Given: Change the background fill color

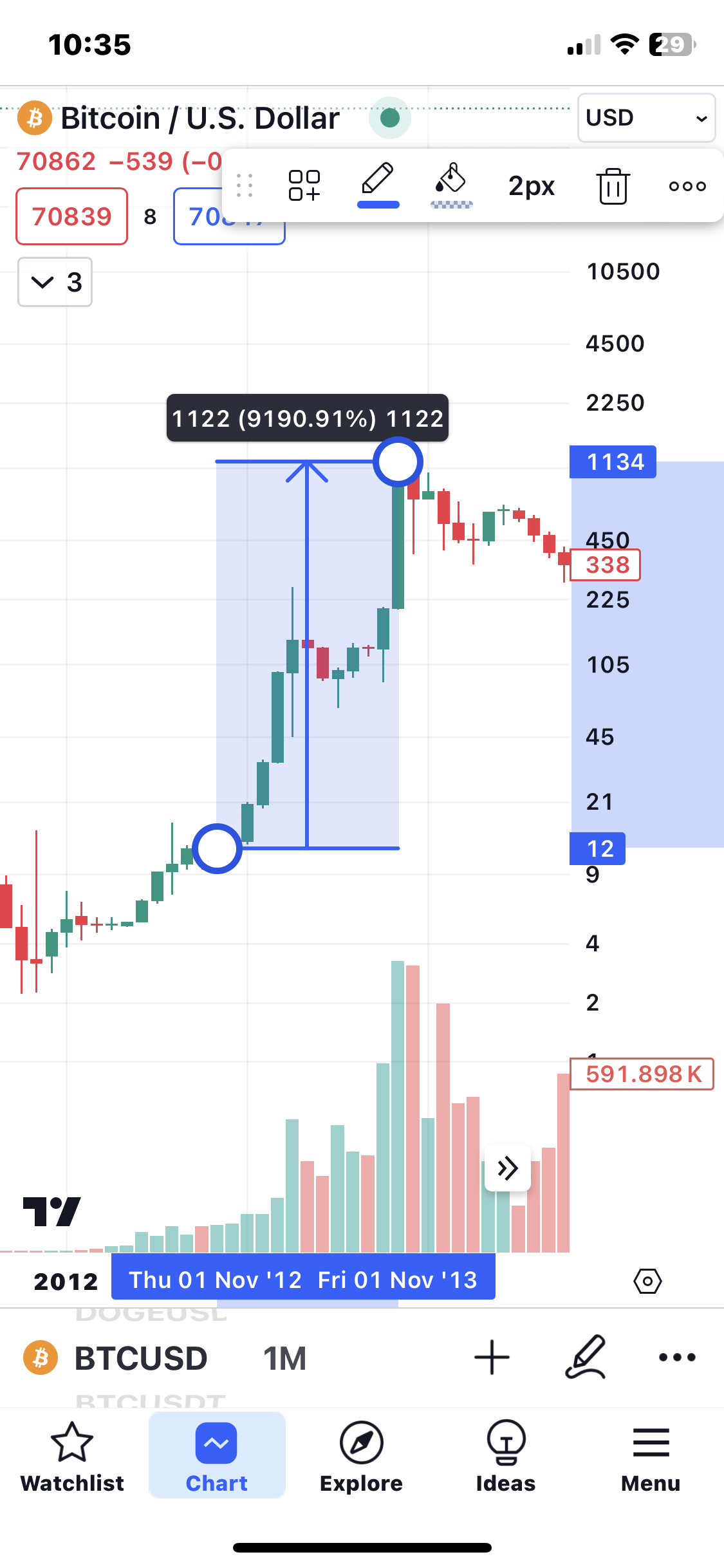Looking at the screenshot, I should click(x=451, y=185).
